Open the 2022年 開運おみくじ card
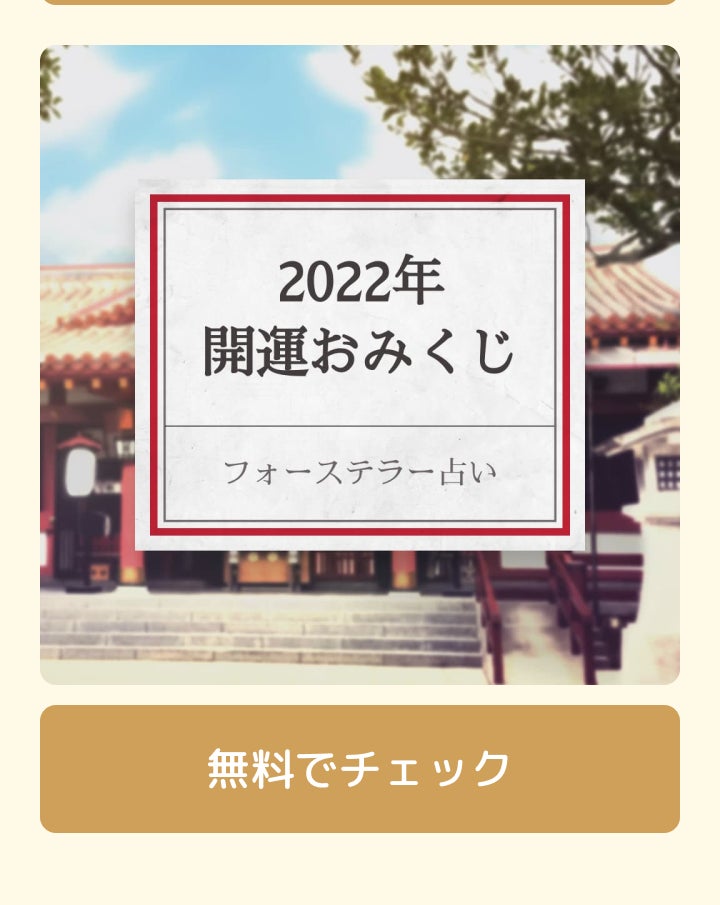 click(x=360, y=365)
